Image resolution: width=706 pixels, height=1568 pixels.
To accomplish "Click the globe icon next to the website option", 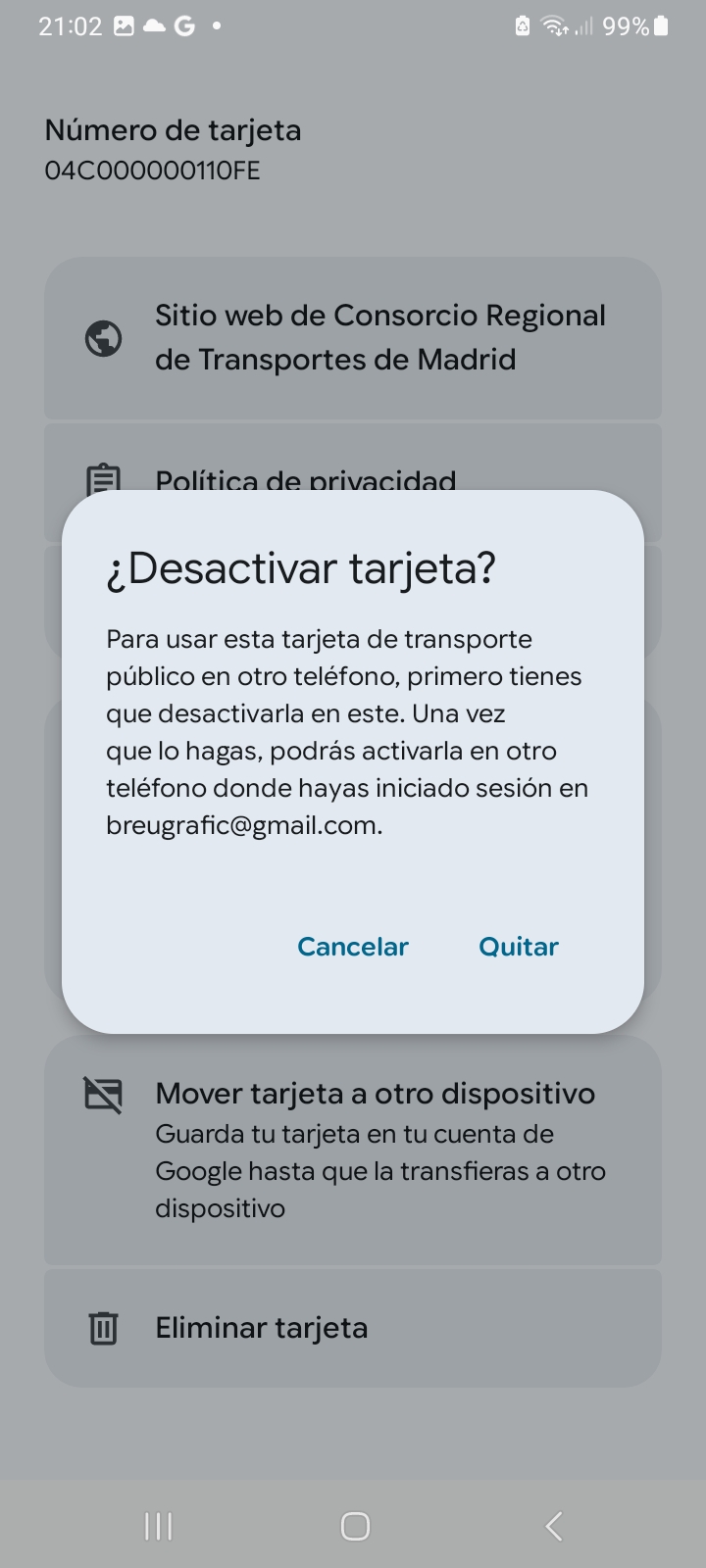I will point(102,337).
